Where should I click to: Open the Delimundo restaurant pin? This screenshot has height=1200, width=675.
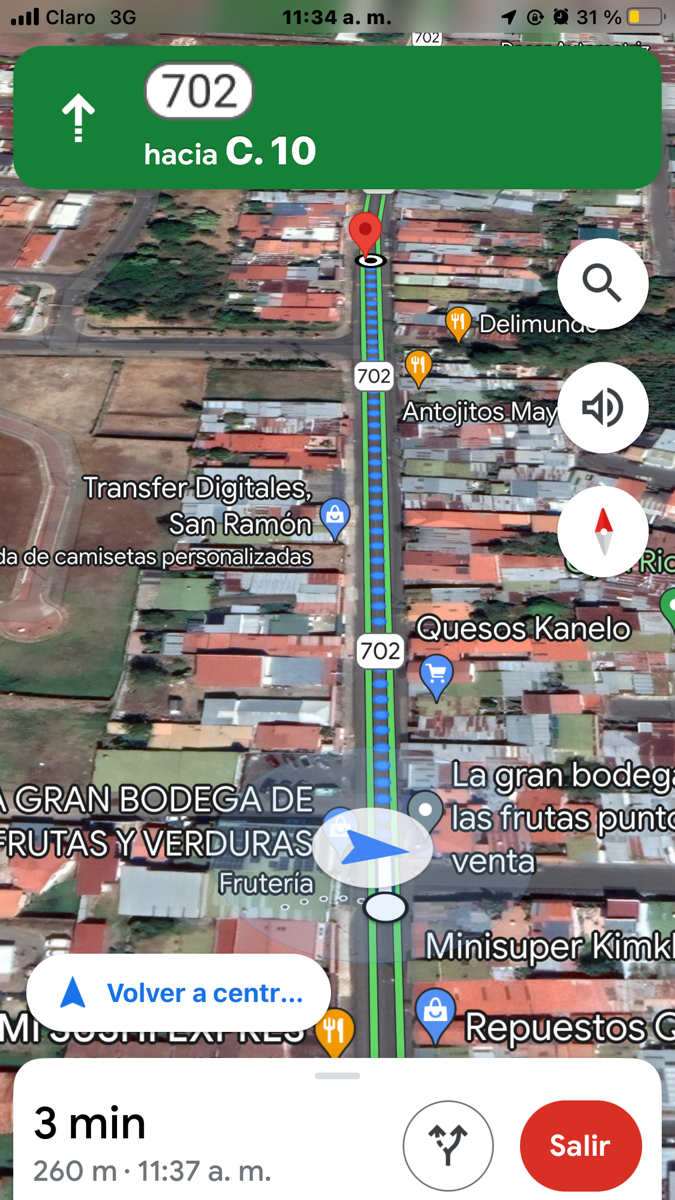(x=458, y=323)
